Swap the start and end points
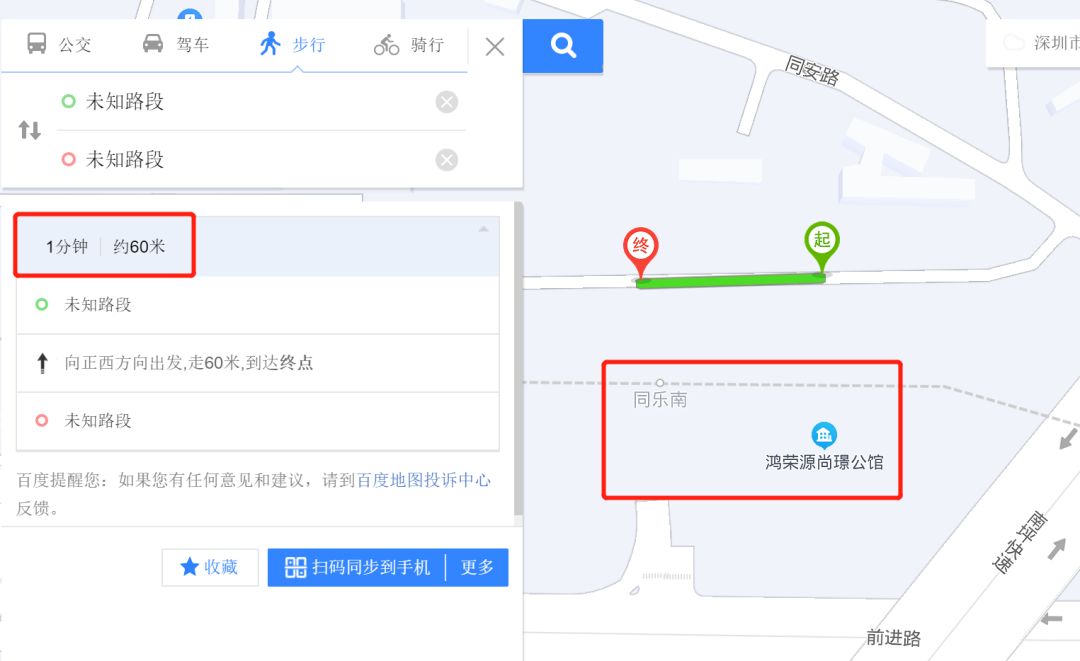1080x661 pixels. point(30,130)
